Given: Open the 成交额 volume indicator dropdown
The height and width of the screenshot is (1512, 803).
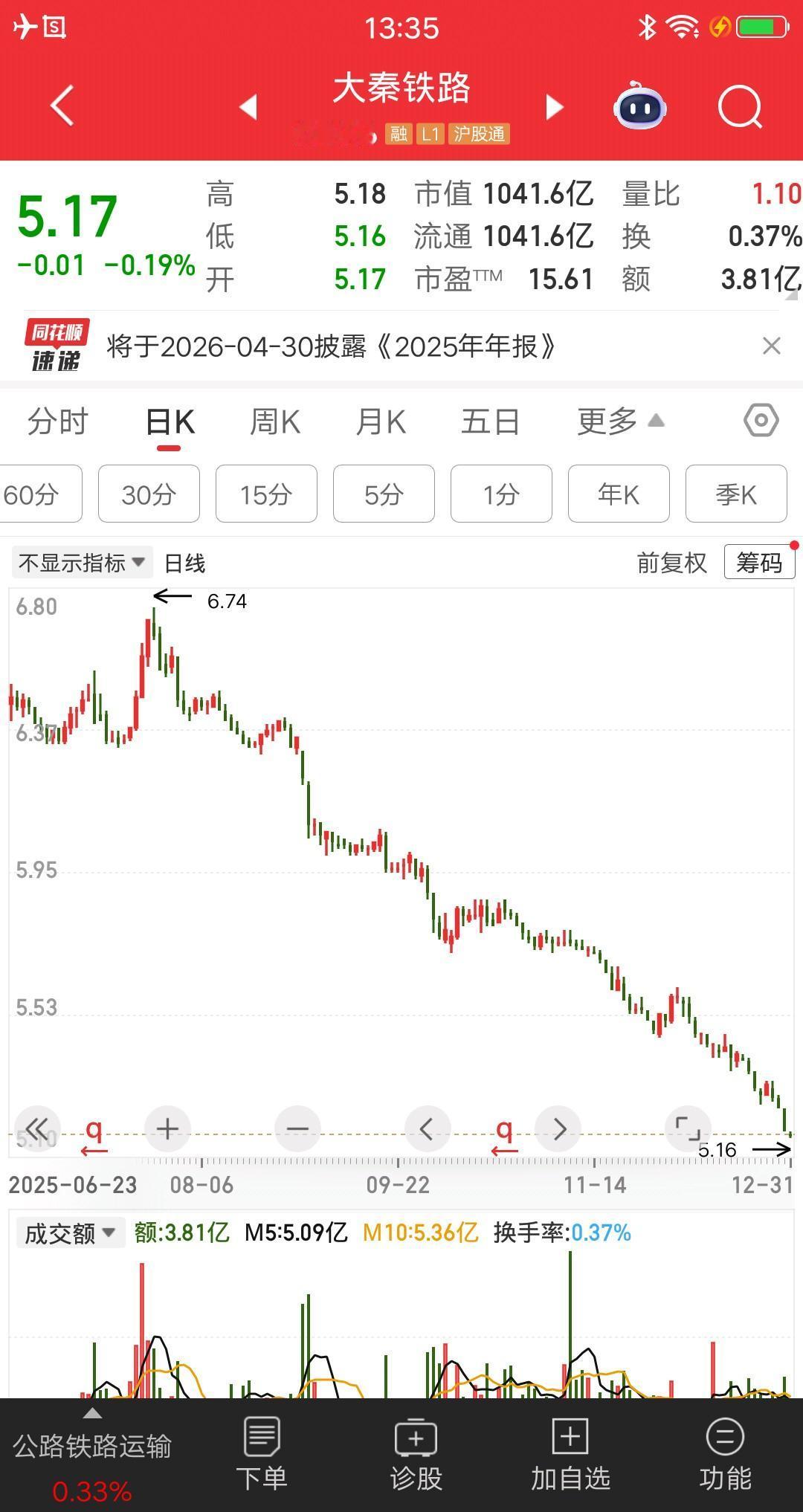Looking at the screenshot, I should [x=69, y=1232].
